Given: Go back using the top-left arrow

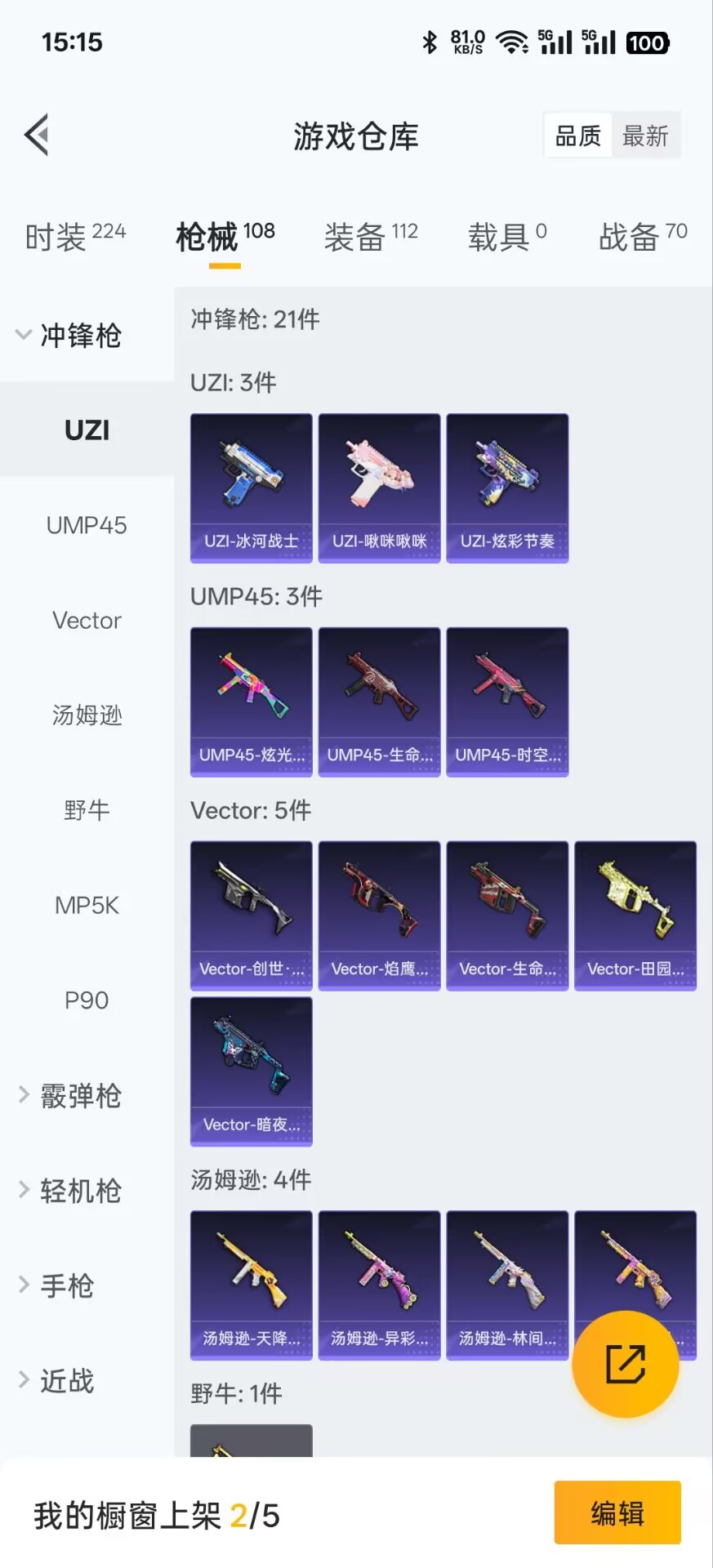Looking at the screenshot, I should tap(38, 135).
